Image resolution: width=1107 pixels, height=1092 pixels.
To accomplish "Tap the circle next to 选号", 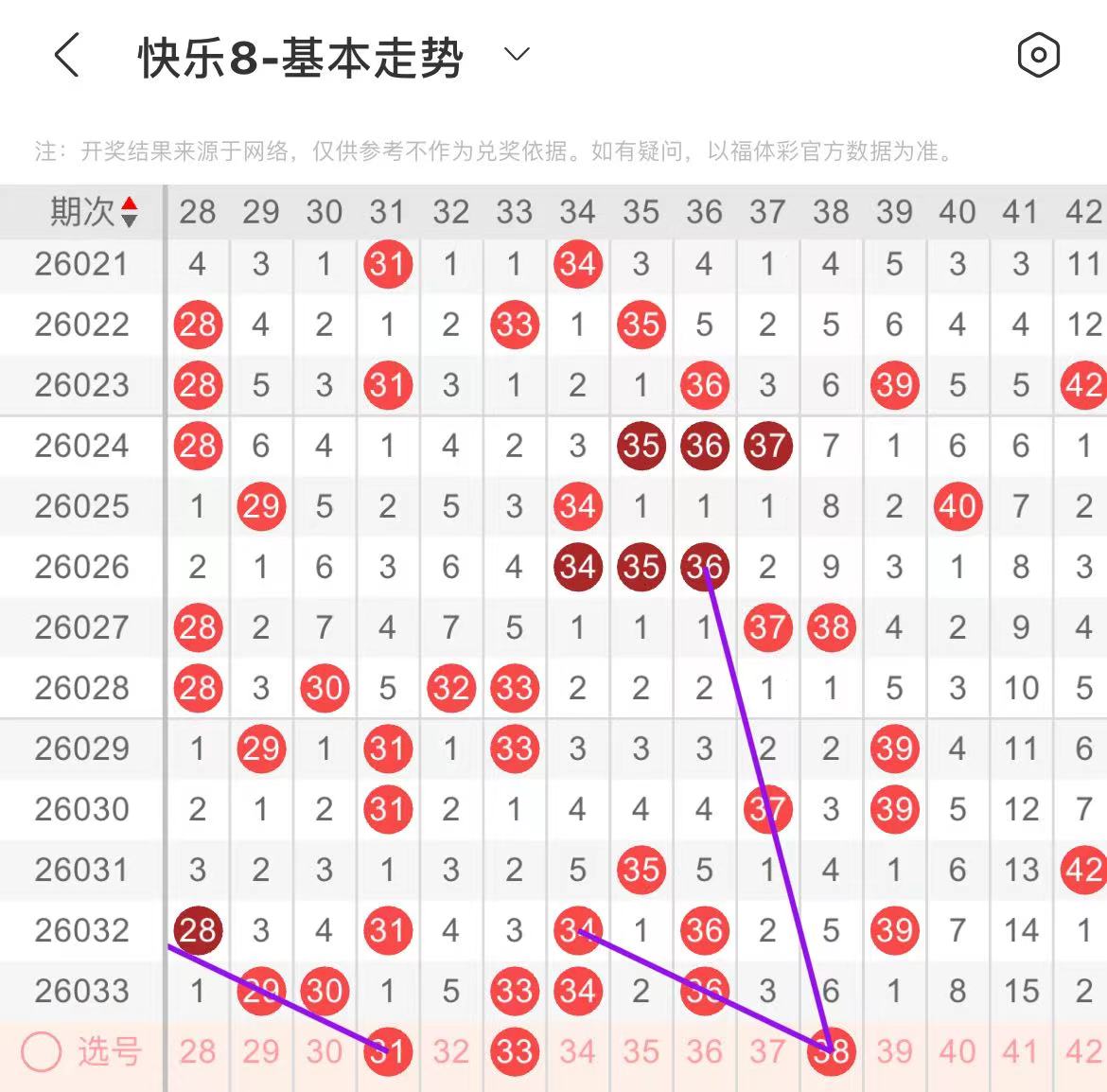I will click(42, 1051).
